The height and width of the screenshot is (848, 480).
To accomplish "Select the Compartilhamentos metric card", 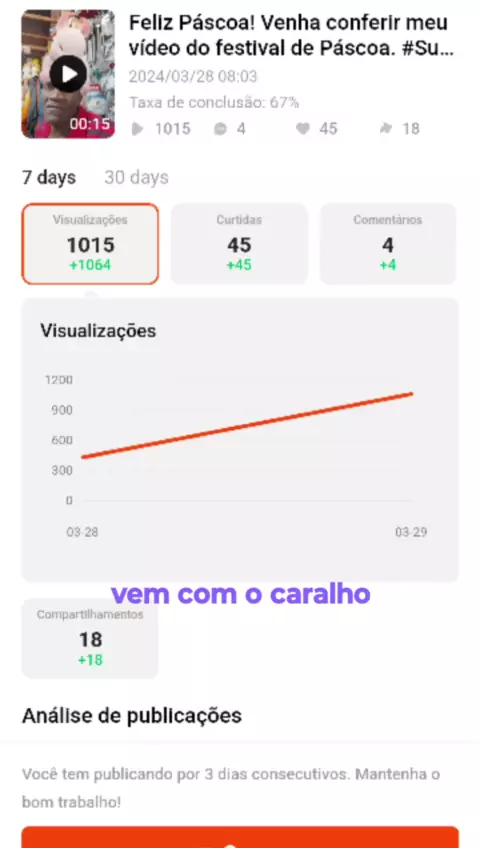I will click(x=90, y=639).
